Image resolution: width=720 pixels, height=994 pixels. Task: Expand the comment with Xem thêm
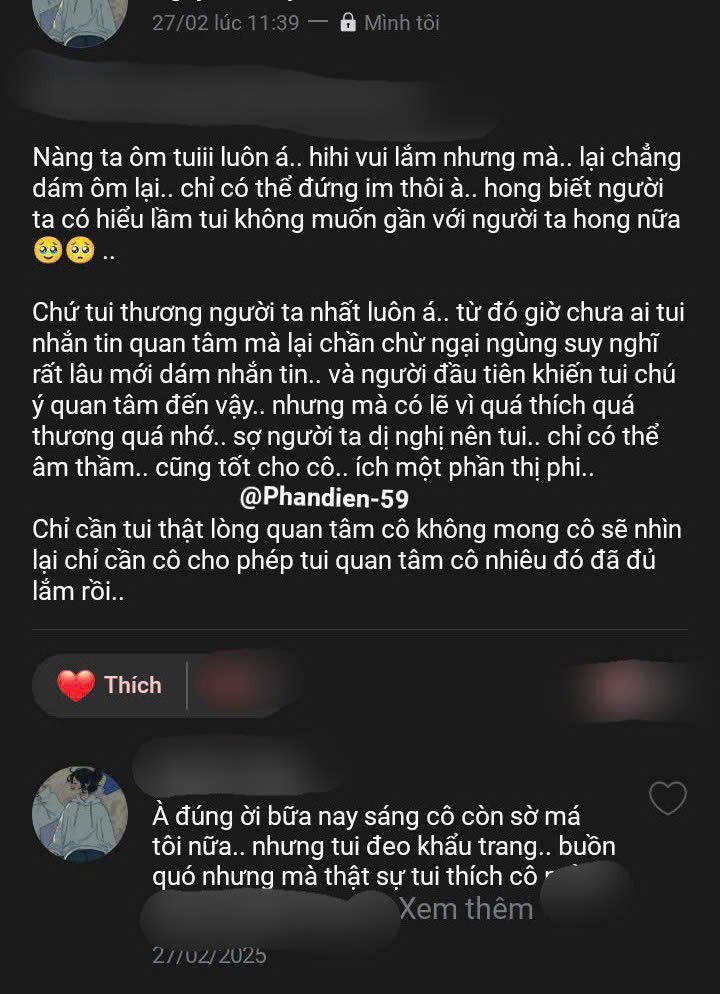(x=465, y=909)
